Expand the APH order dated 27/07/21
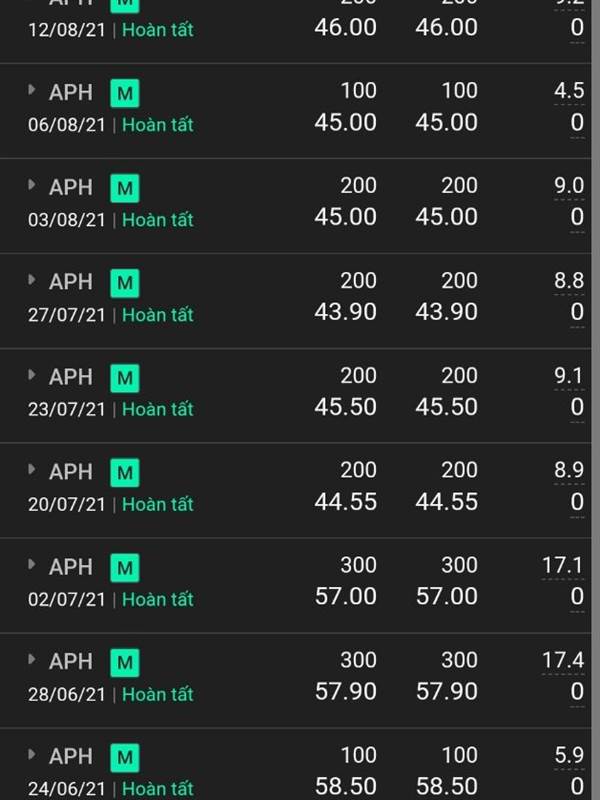The image size is (600, 800). tap(33, 281)
